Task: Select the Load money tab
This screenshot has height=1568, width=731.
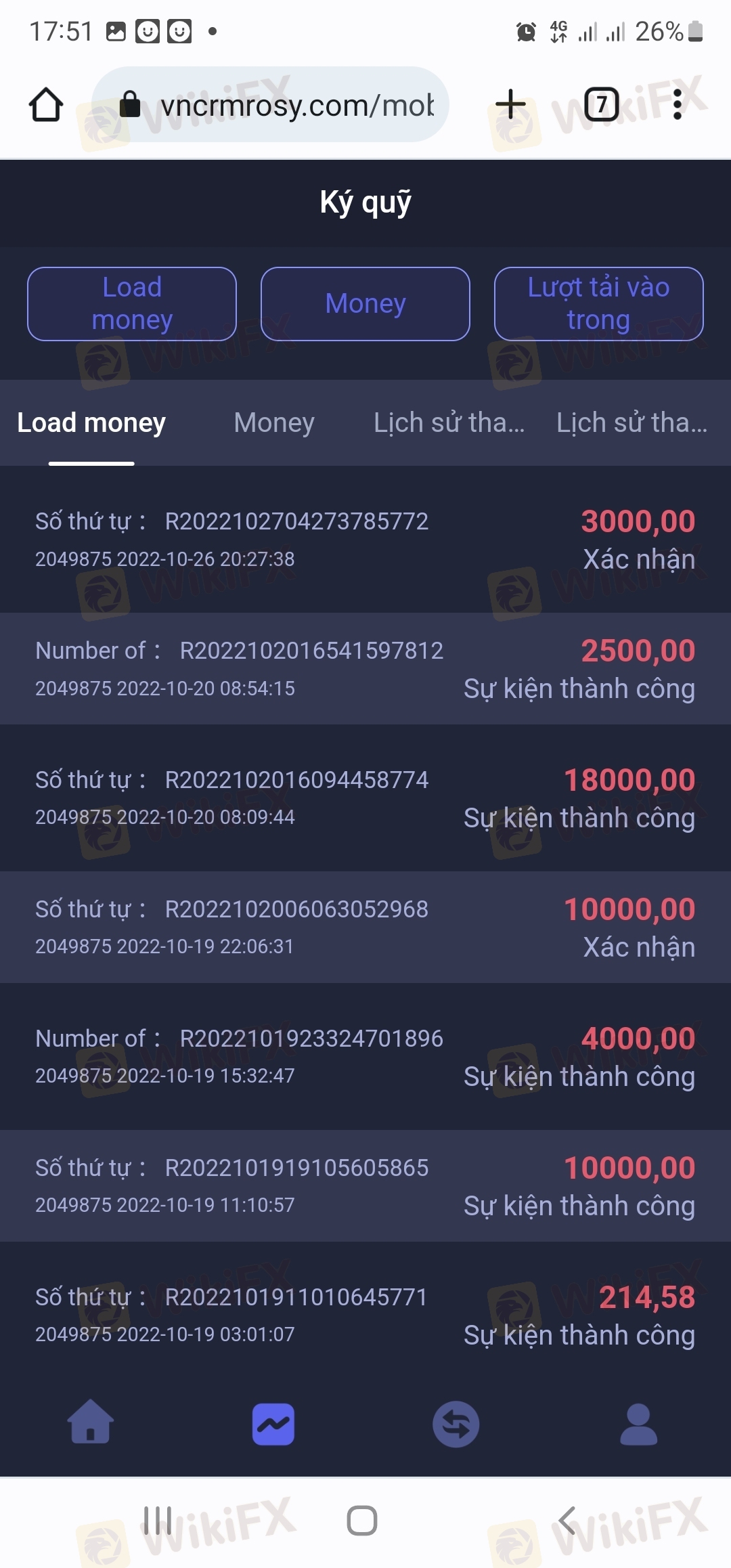Action: point(91,422)
